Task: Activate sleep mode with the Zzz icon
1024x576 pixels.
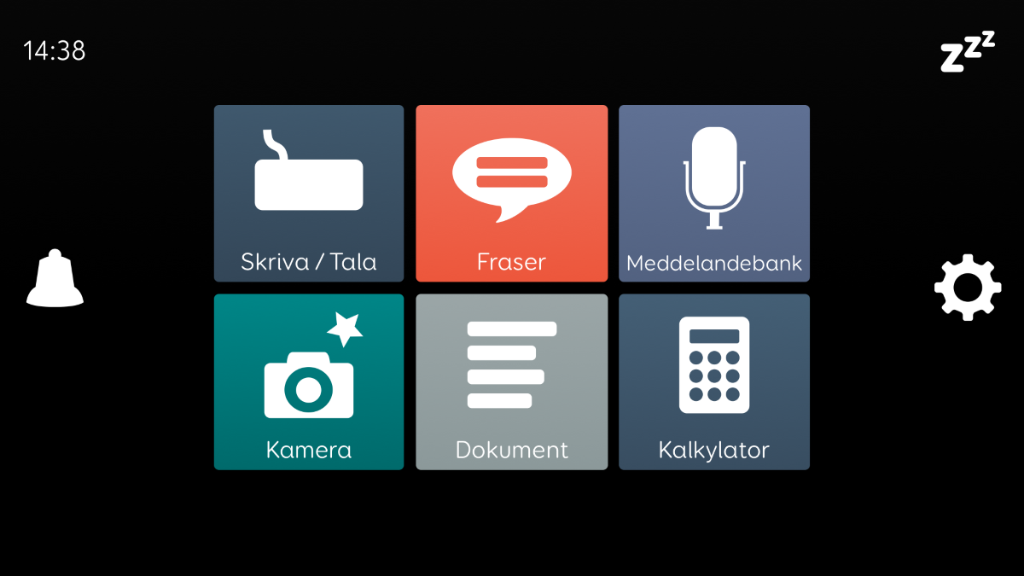Action: [x=967, y=52]
